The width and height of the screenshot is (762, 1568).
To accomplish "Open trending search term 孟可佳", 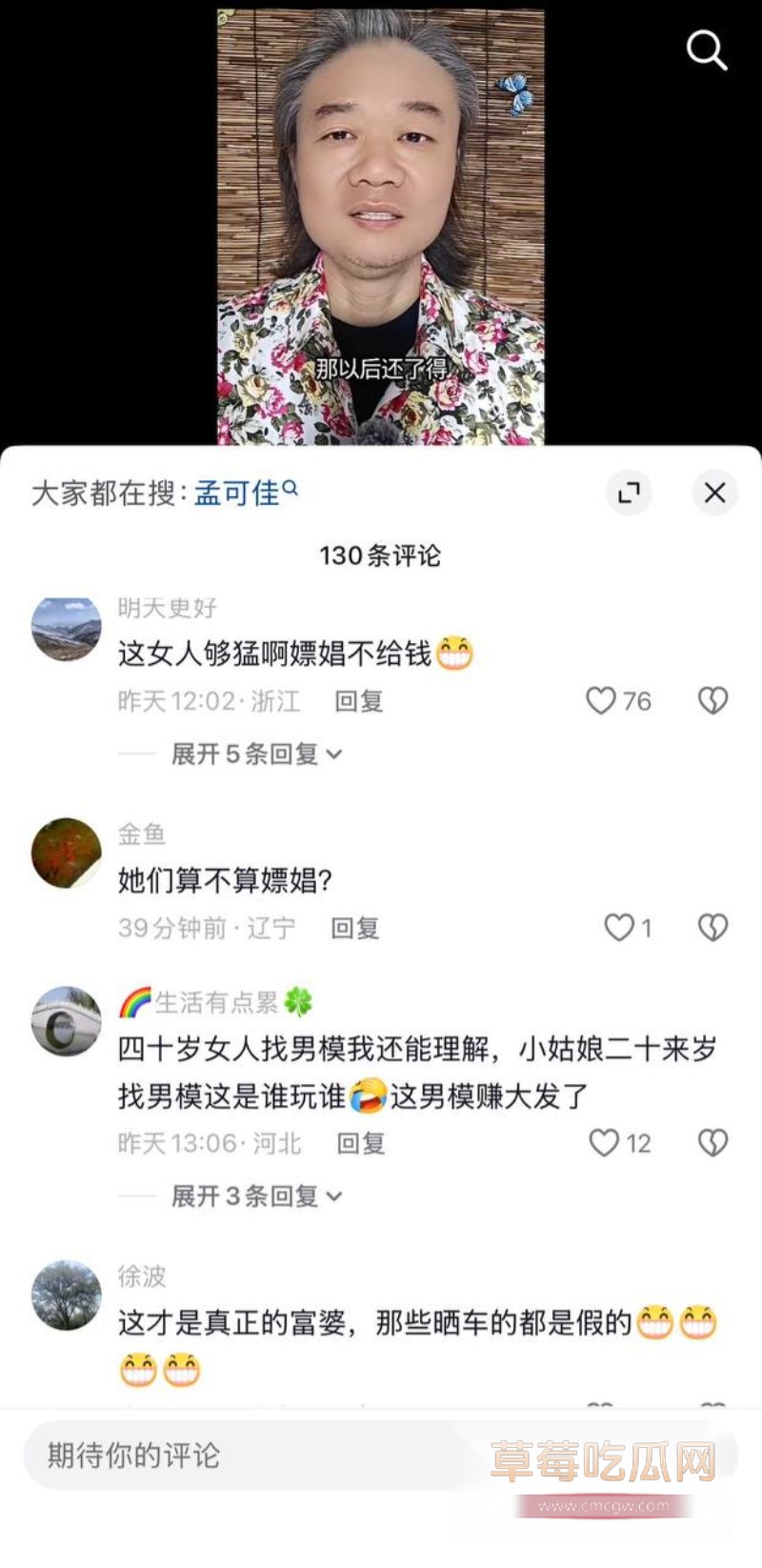I will (236, 493).
